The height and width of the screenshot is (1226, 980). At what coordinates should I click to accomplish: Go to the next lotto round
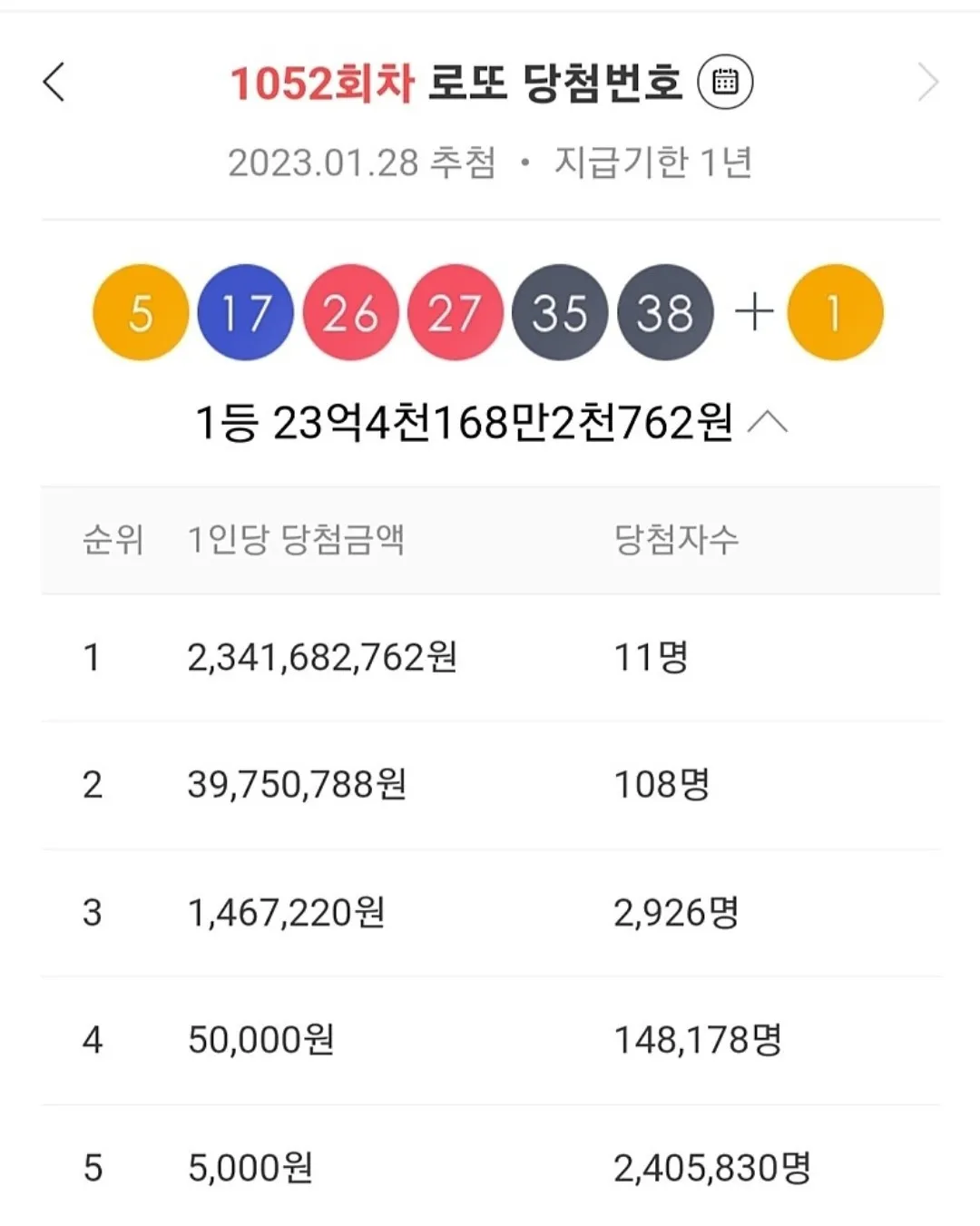pos(927,83)
